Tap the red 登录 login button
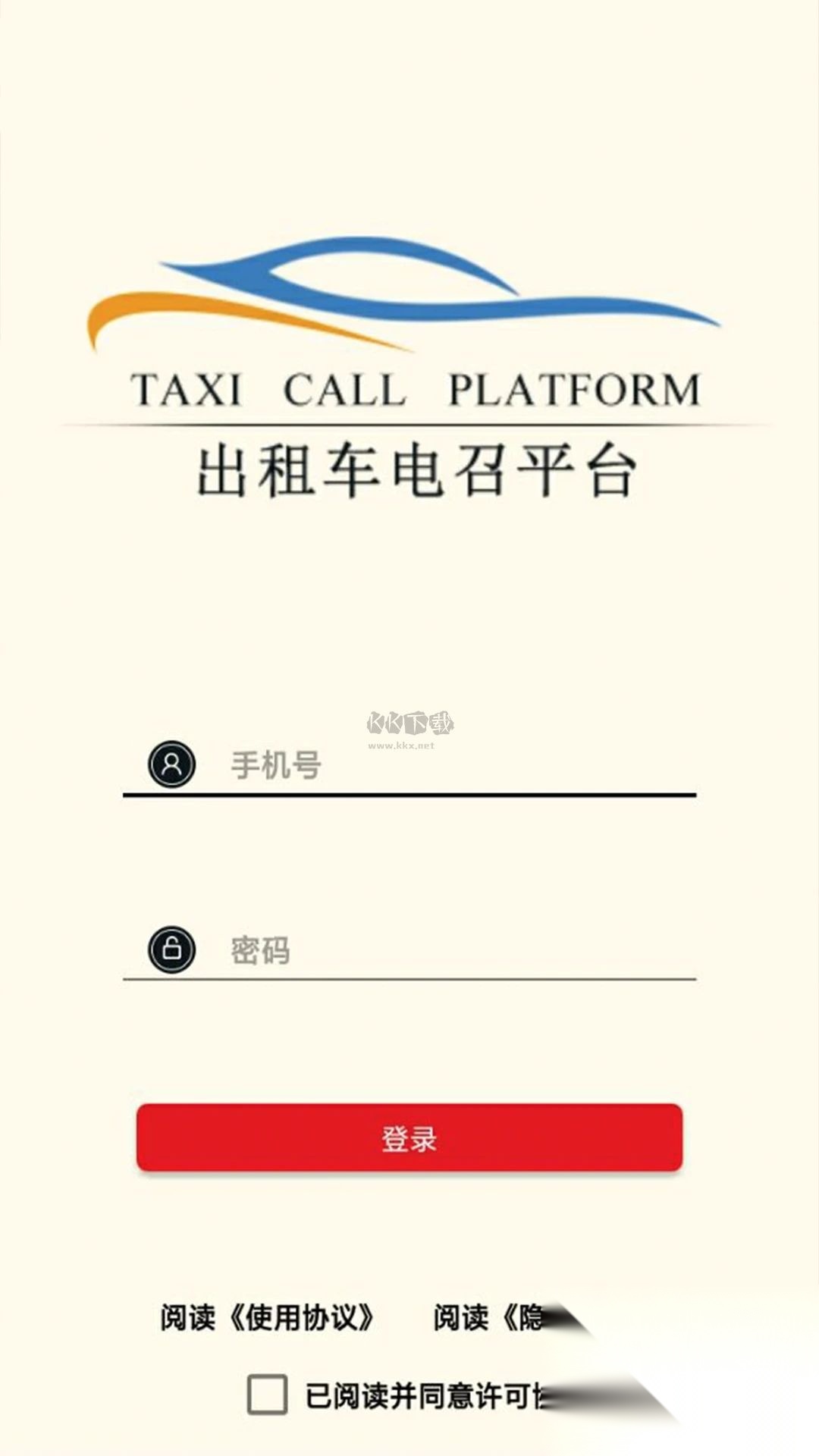This screenshot has width=819, height=1456. [409, 1137]
